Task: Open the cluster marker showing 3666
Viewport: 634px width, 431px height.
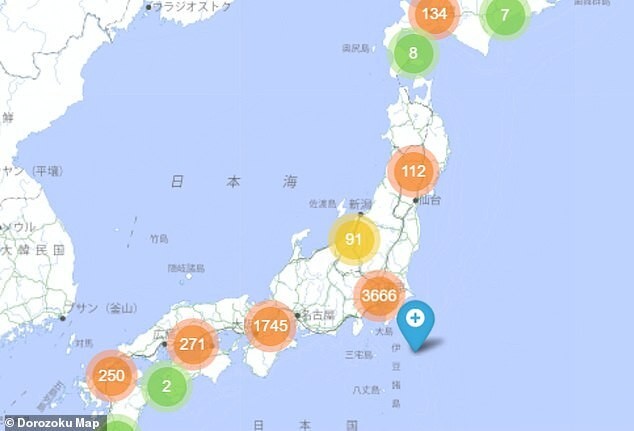Action: [380, 295]
